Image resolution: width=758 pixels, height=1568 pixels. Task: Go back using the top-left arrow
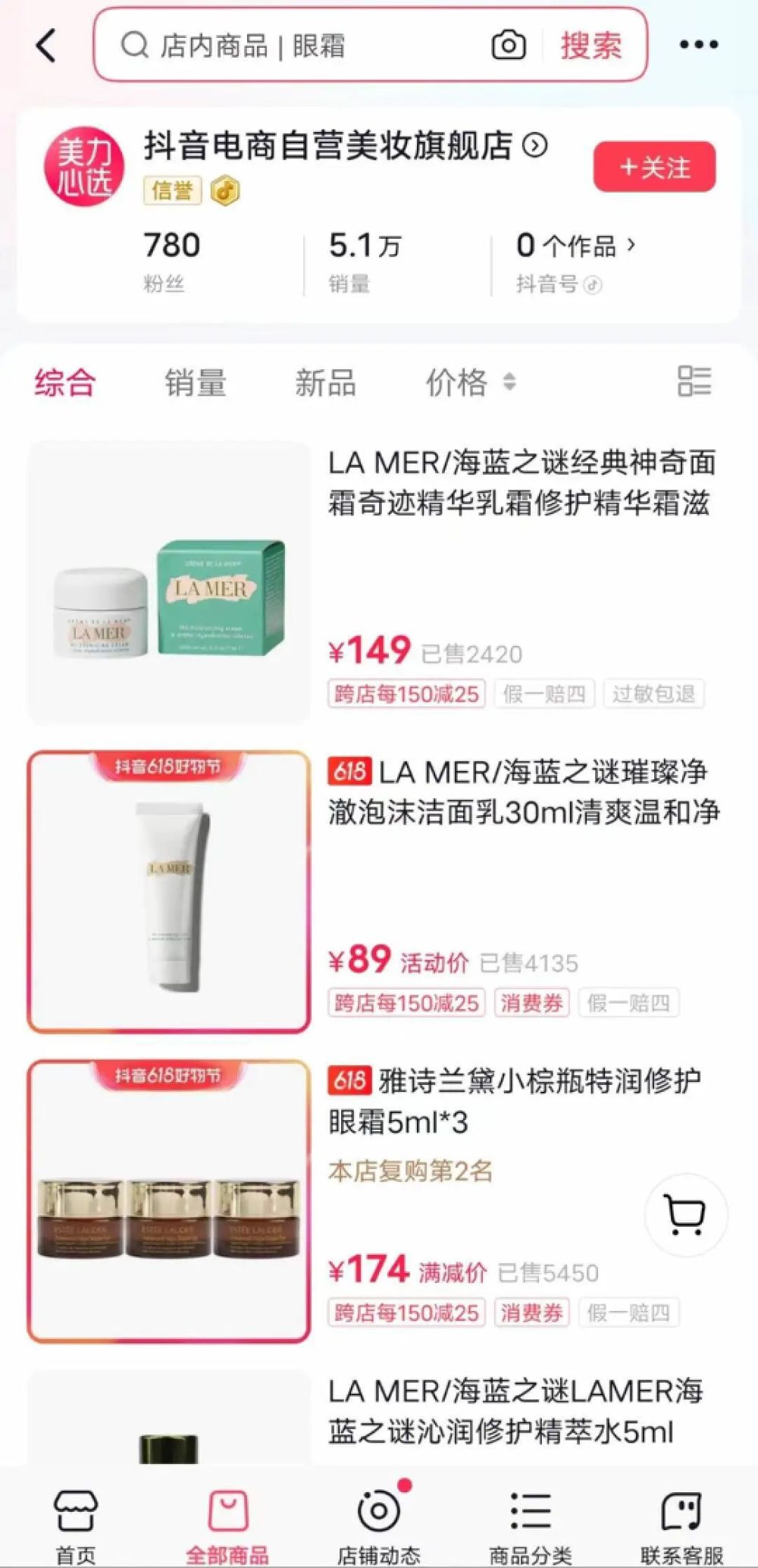point(47,45)
